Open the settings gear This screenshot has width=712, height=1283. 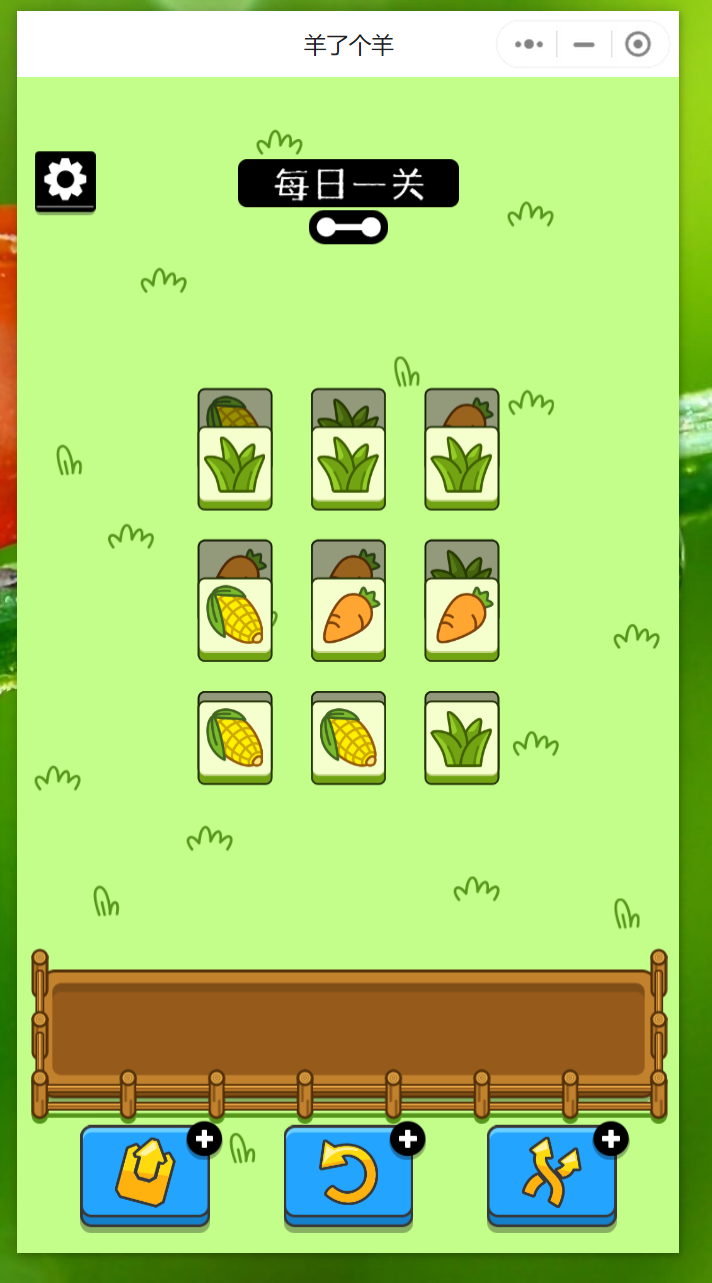[x=65, y=180]
